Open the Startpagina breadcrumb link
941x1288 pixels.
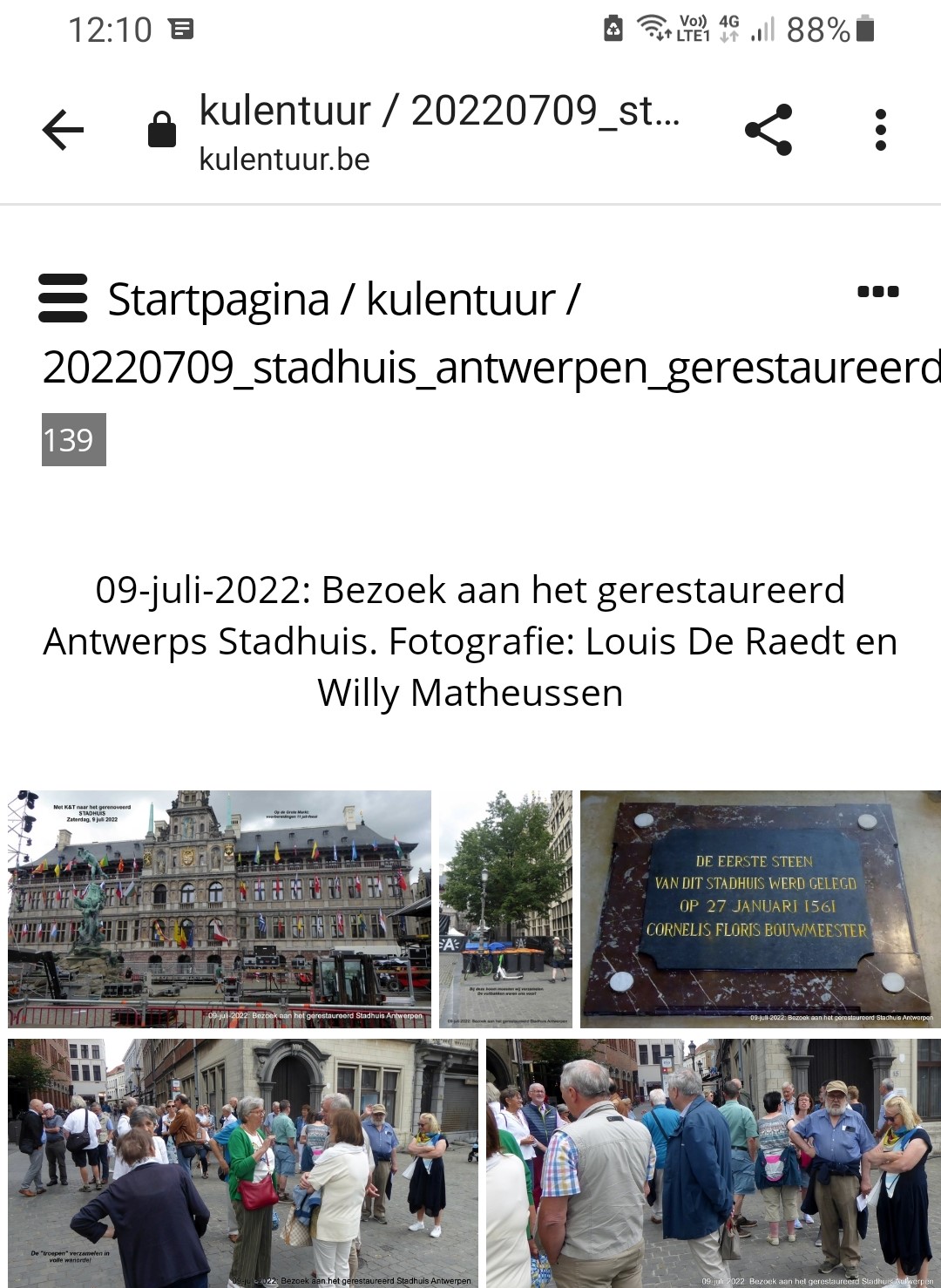[x=218, y=300]
